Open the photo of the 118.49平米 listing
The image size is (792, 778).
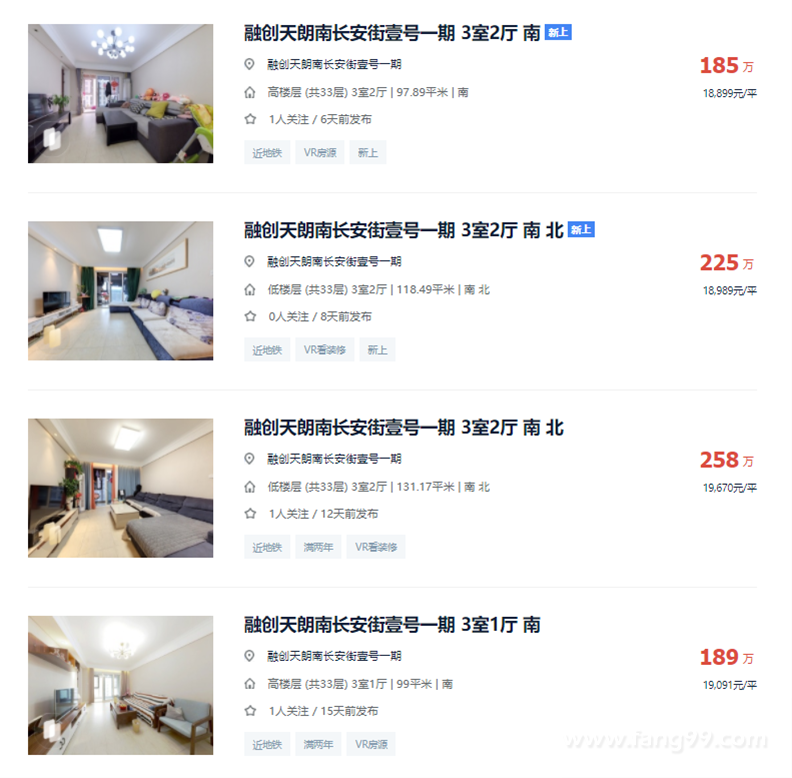click(x=120, y=291)
